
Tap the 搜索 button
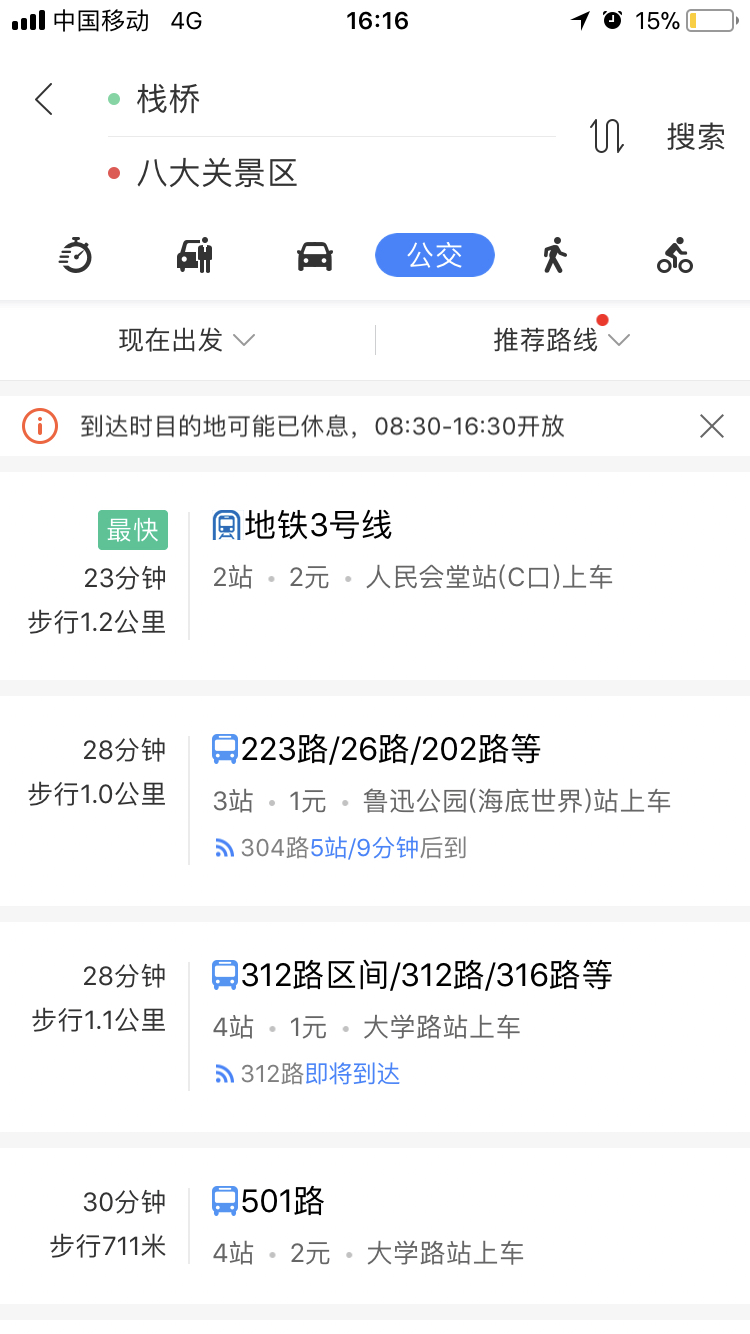click(696, 136)
